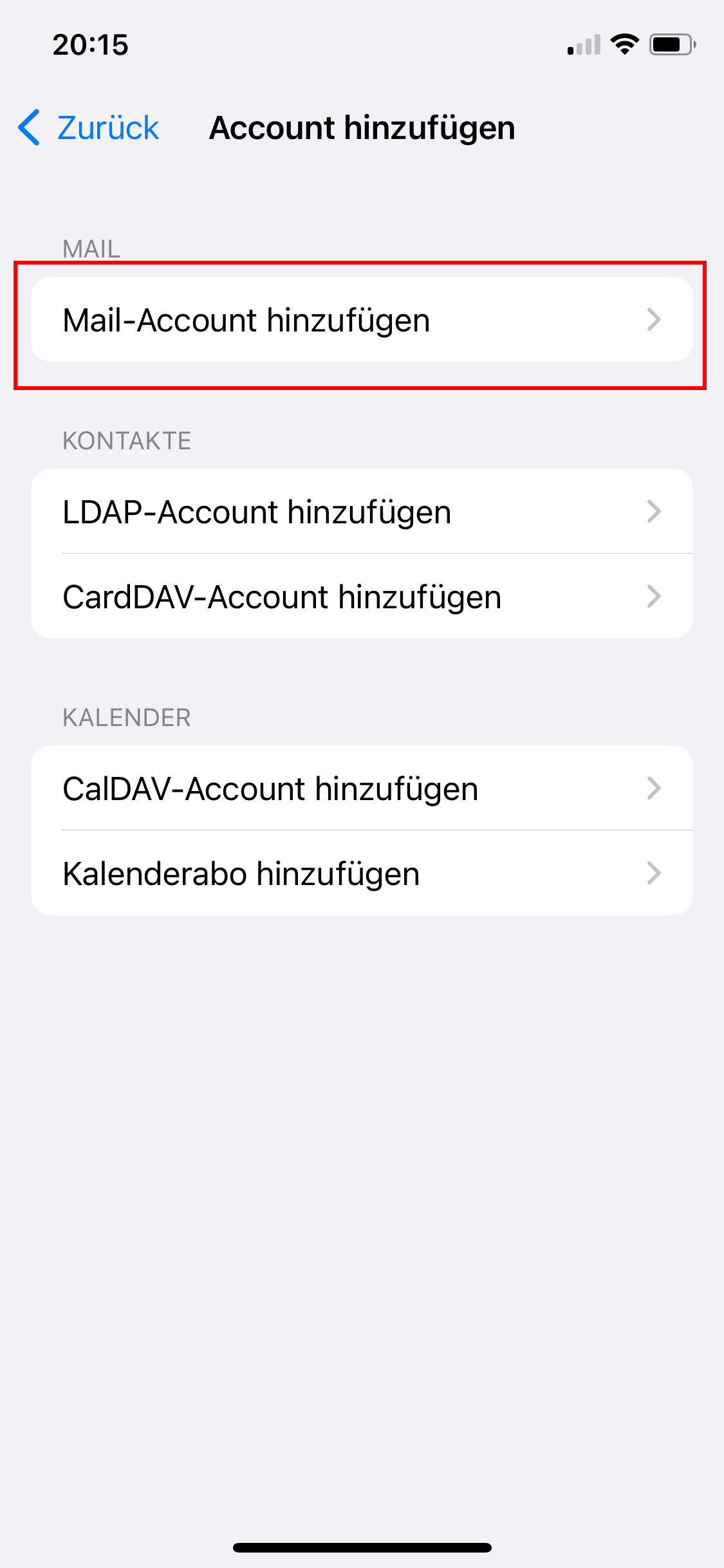Tap Kalenderabo hinzufügen row
724x1568 pixels.
362,873
